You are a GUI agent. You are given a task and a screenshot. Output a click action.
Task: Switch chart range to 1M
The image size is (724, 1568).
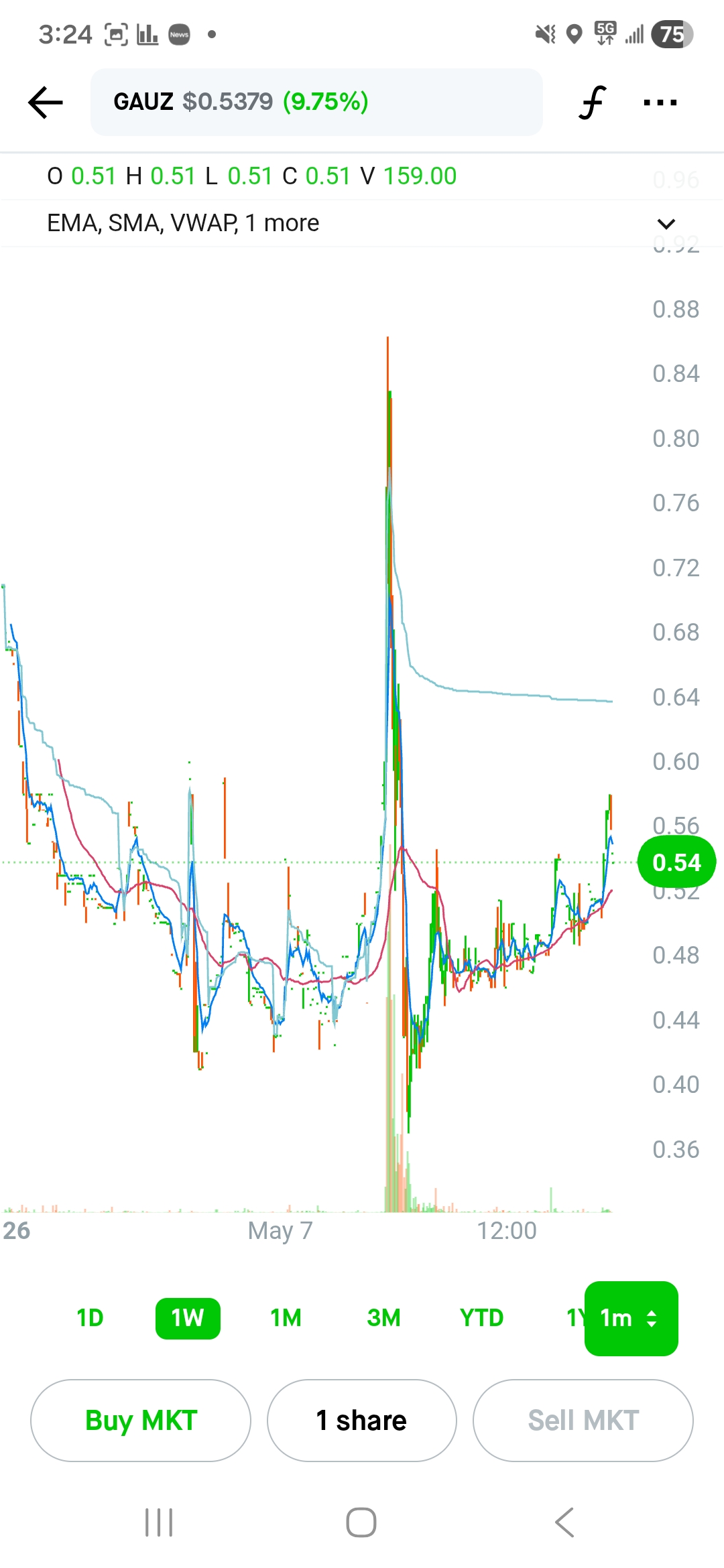click(286, 1318)
